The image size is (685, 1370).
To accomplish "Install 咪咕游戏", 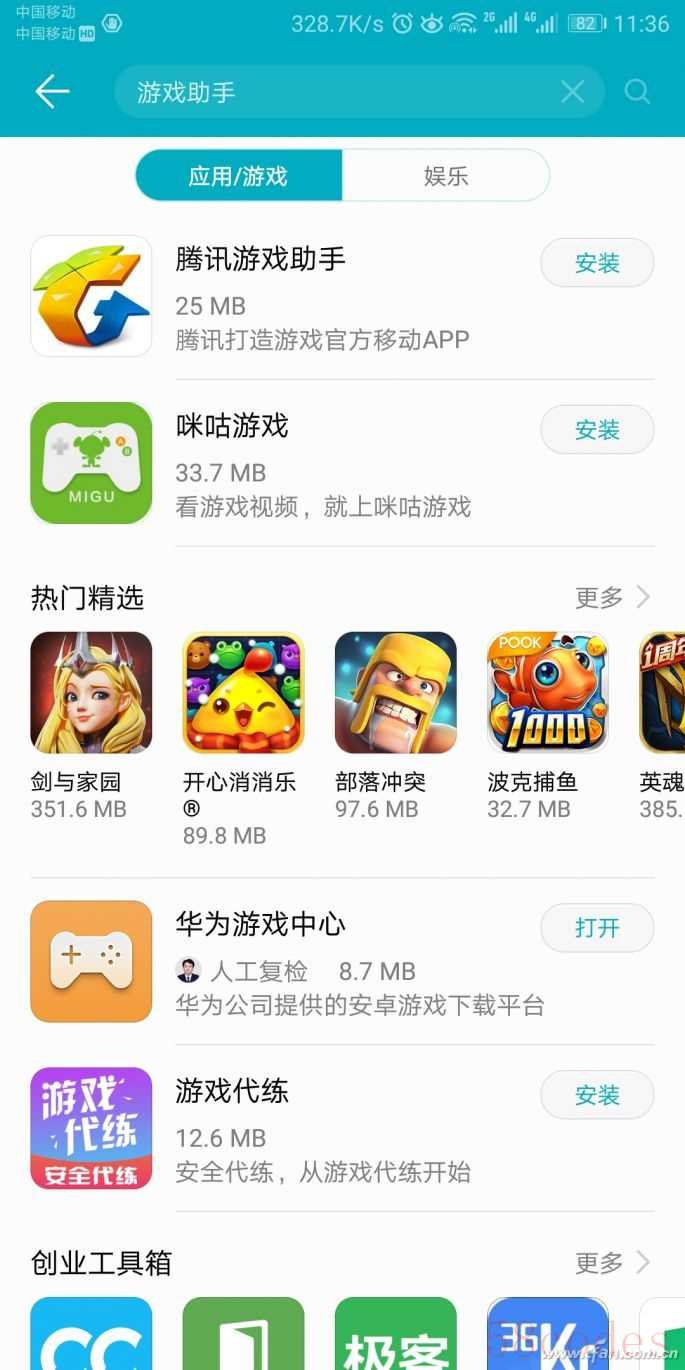I will click(x=597, y=430).
